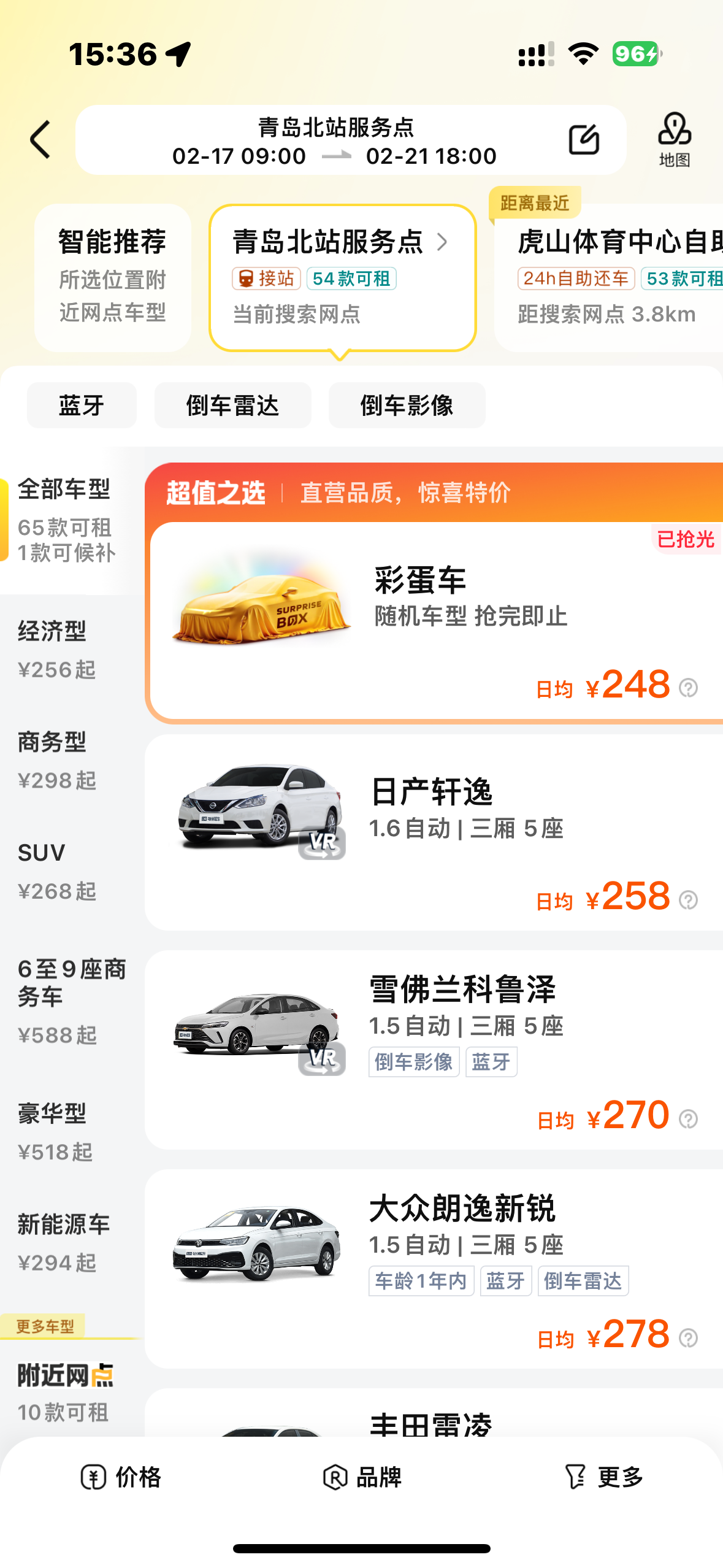Apply the 倒车影像 filter chip
The image size is (723, 1568).
pyautogui.click(x=407, y=405)
